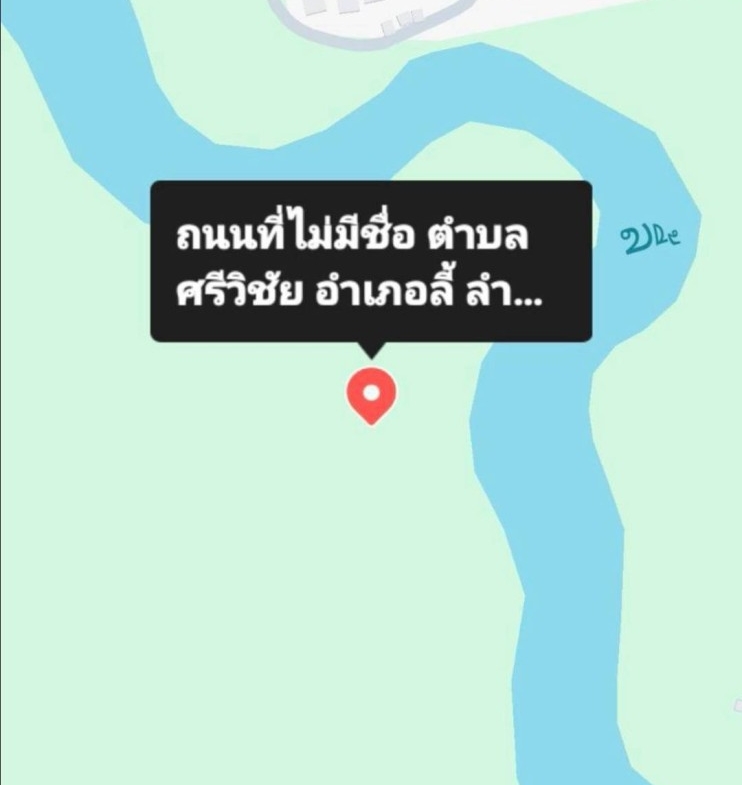
Task: Open the address callout for ตำบลศรีวิชัย
Action: [x=370, y=262]
